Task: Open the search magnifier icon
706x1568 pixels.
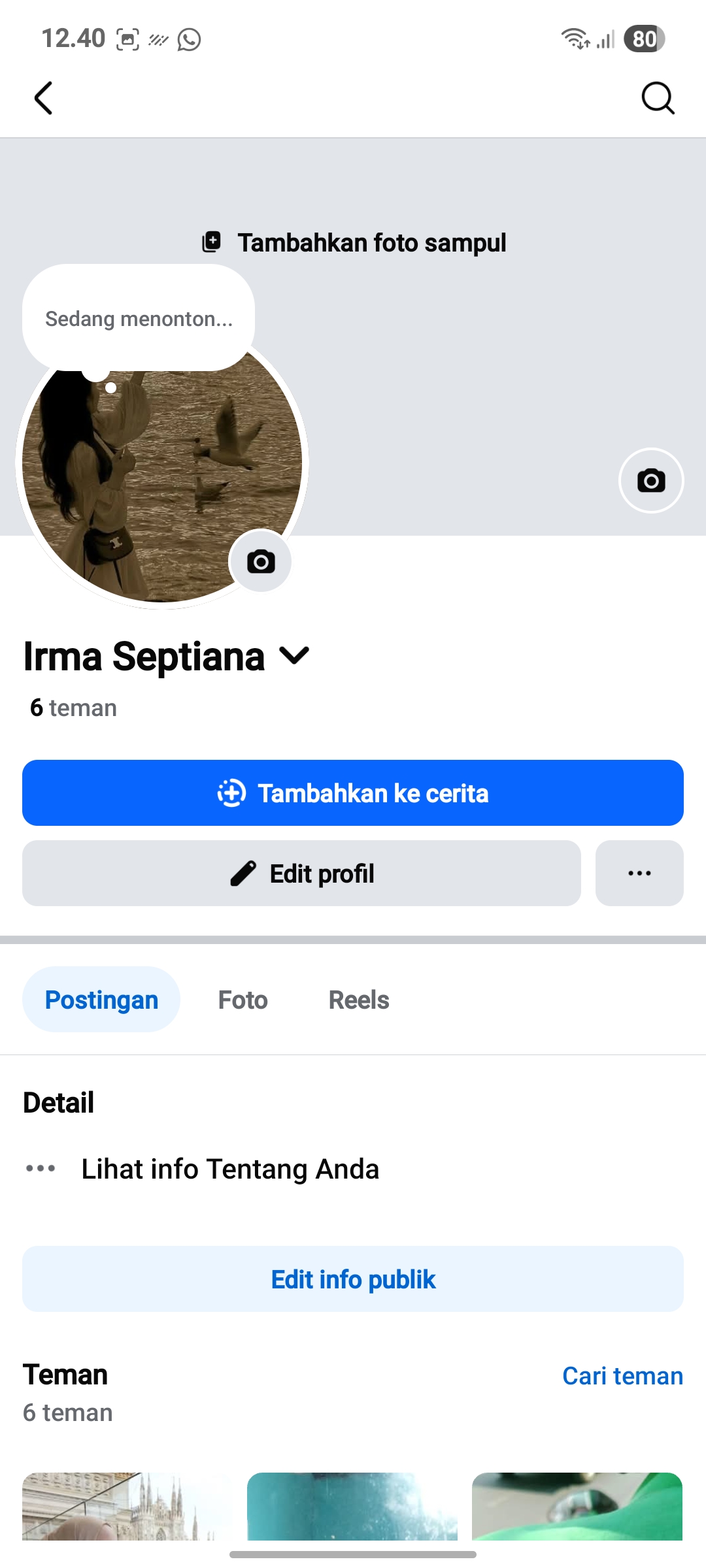Action: point(657,99)
